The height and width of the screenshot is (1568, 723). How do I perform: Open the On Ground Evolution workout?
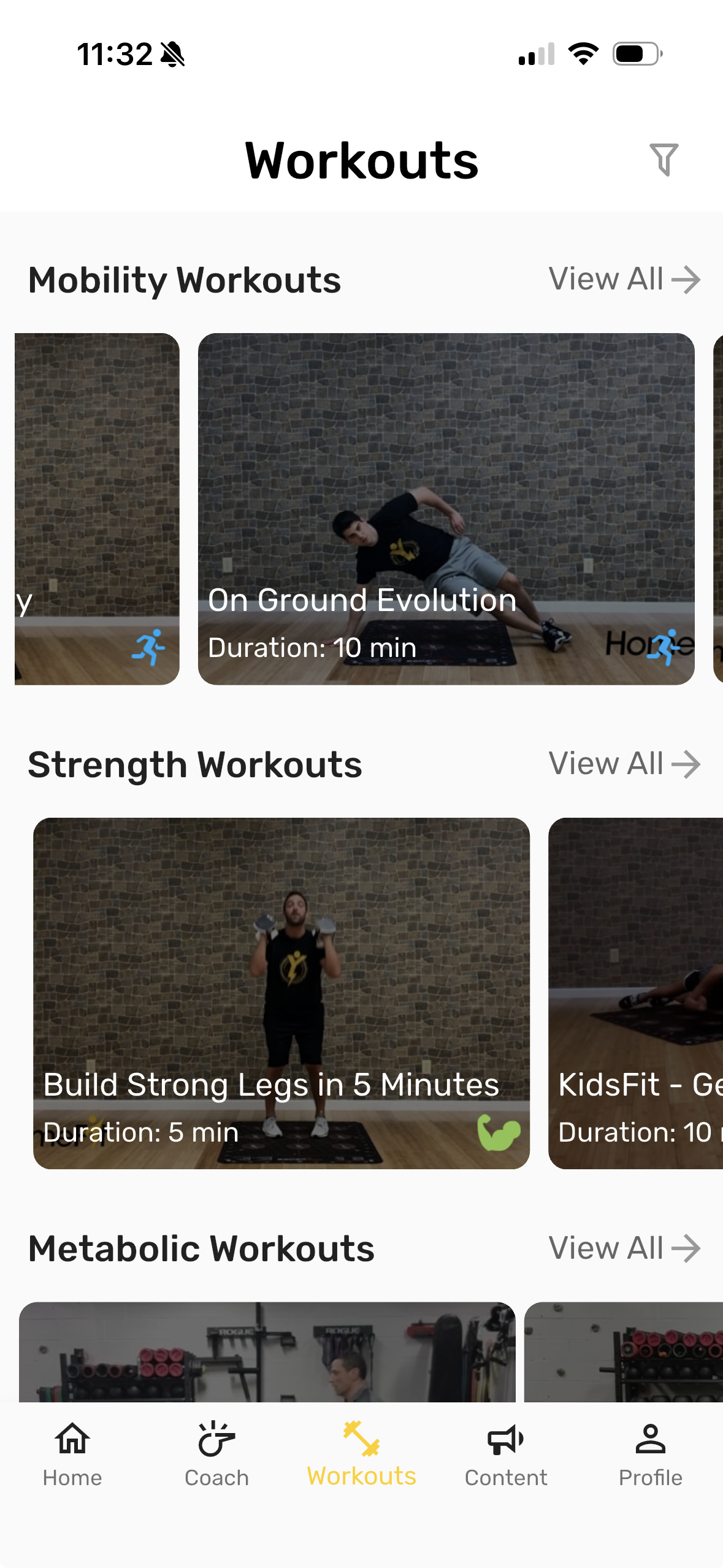point(446,509)
